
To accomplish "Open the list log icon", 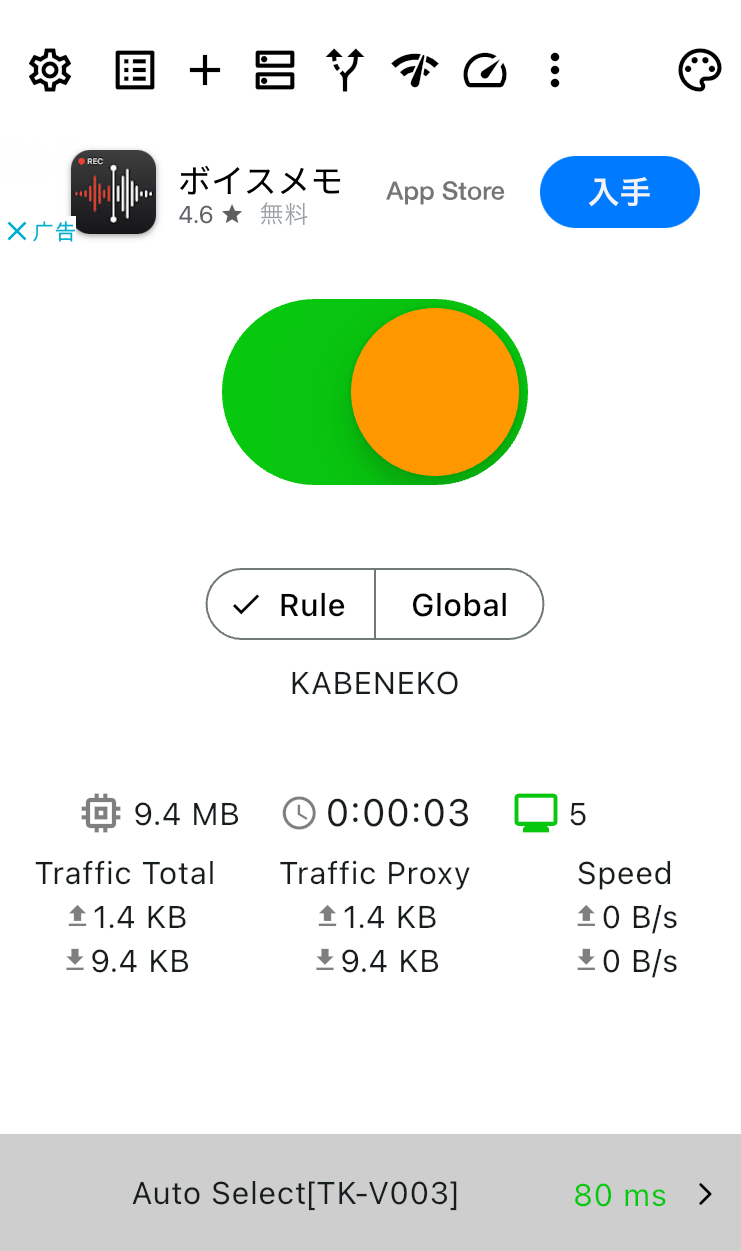I will [x=135, y=71].
